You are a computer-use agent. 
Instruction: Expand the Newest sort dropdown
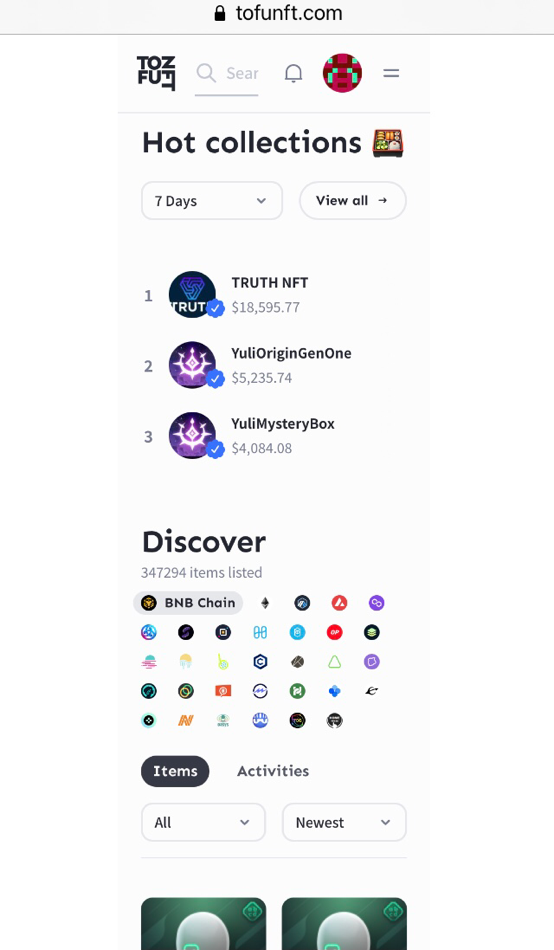[344, 822]
